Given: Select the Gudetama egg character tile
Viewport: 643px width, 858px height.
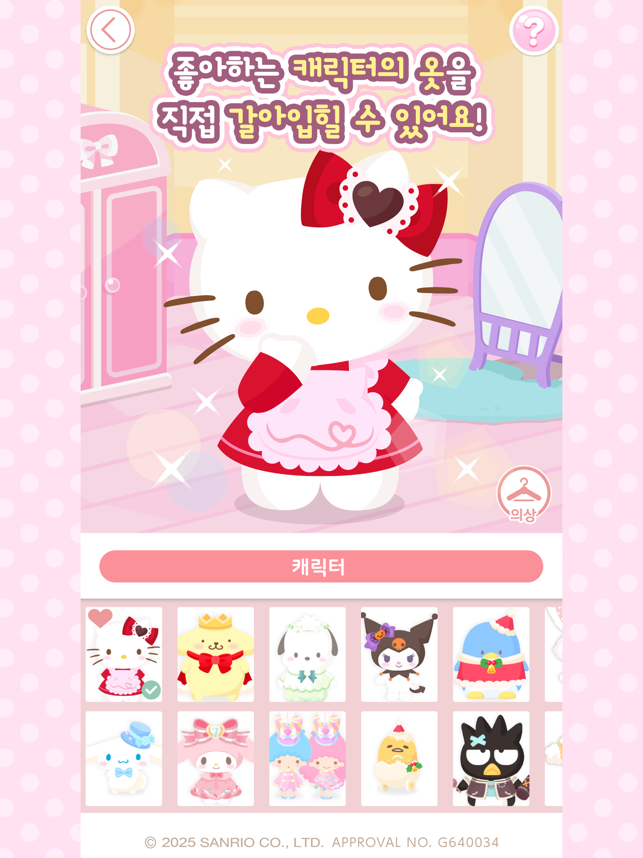Looking at the screenshot, I should coord(399,759).
